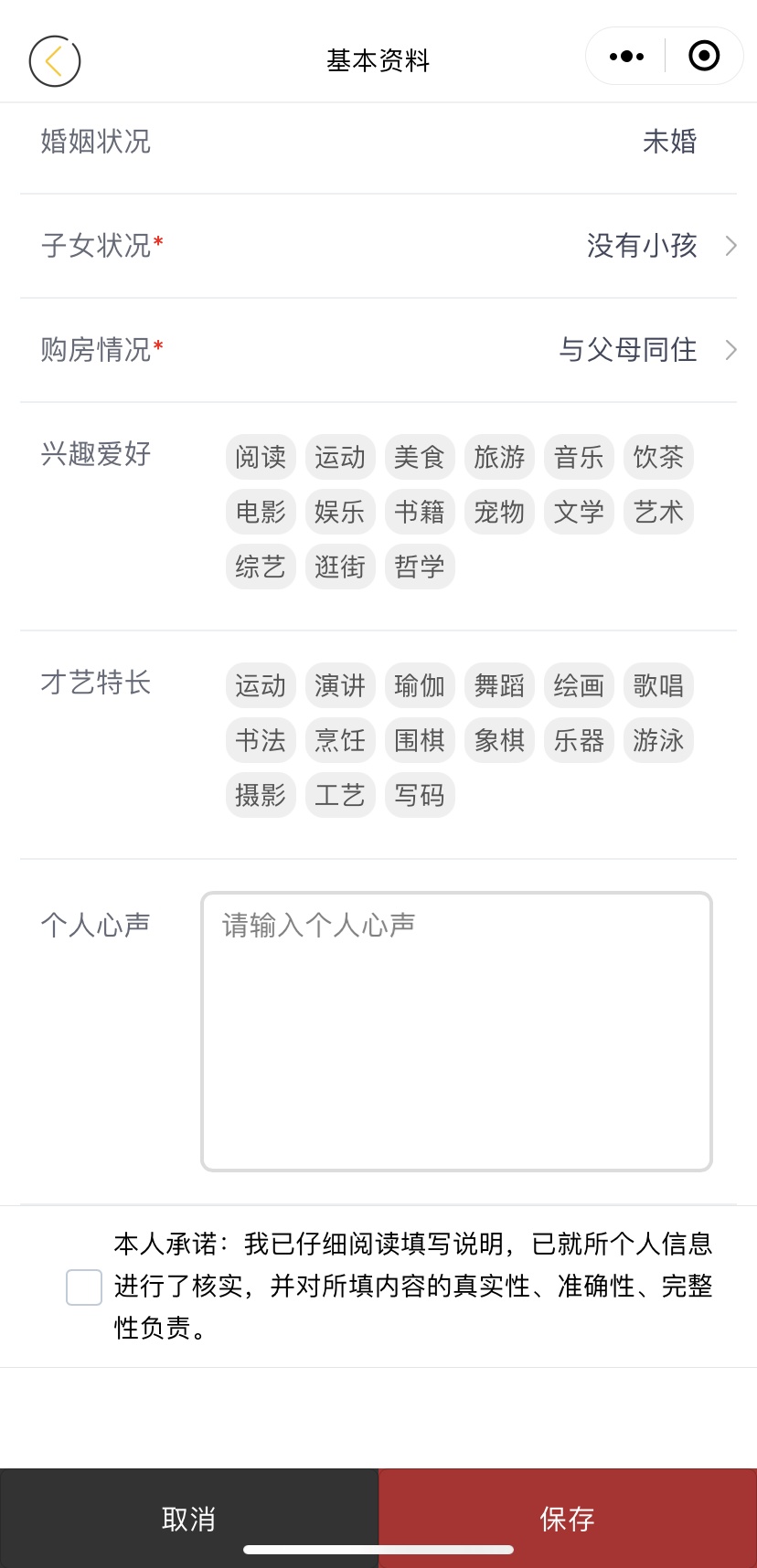
Task: Select the 阅读 interest chip
Action: click(261, 457)
